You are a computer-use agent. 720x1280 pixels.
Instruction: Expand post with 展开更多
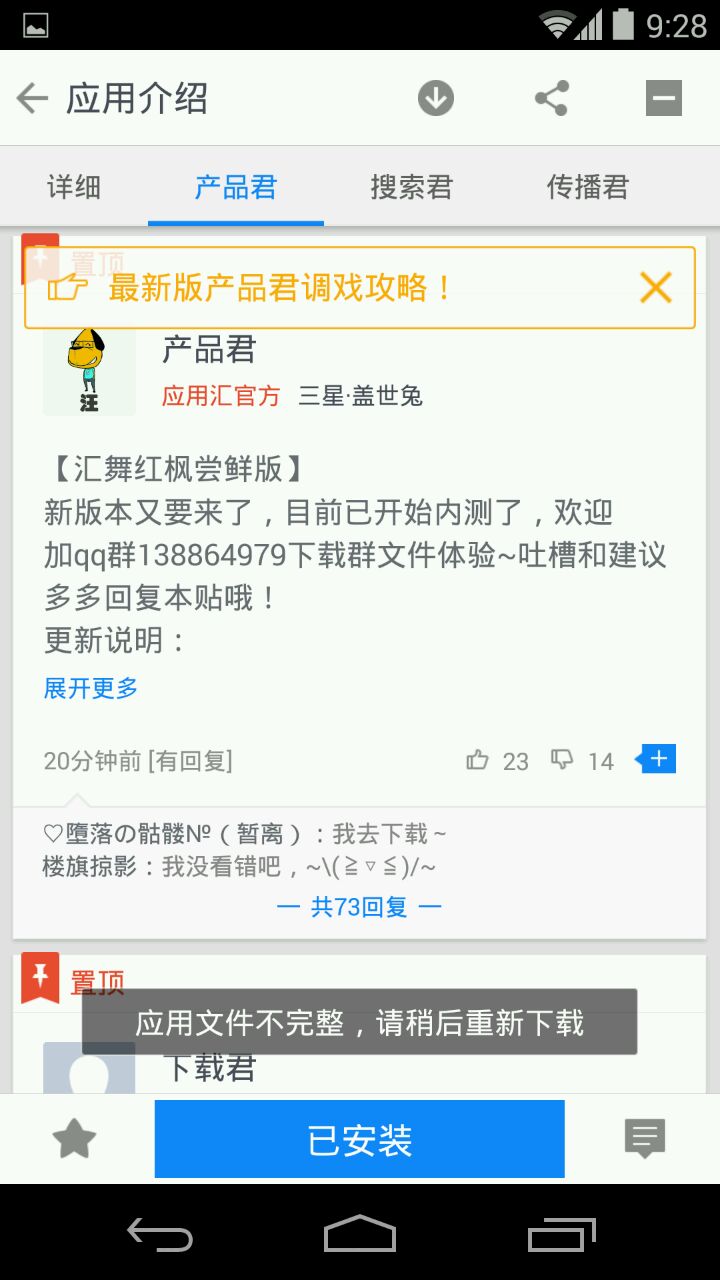click(x=91, y=688)
